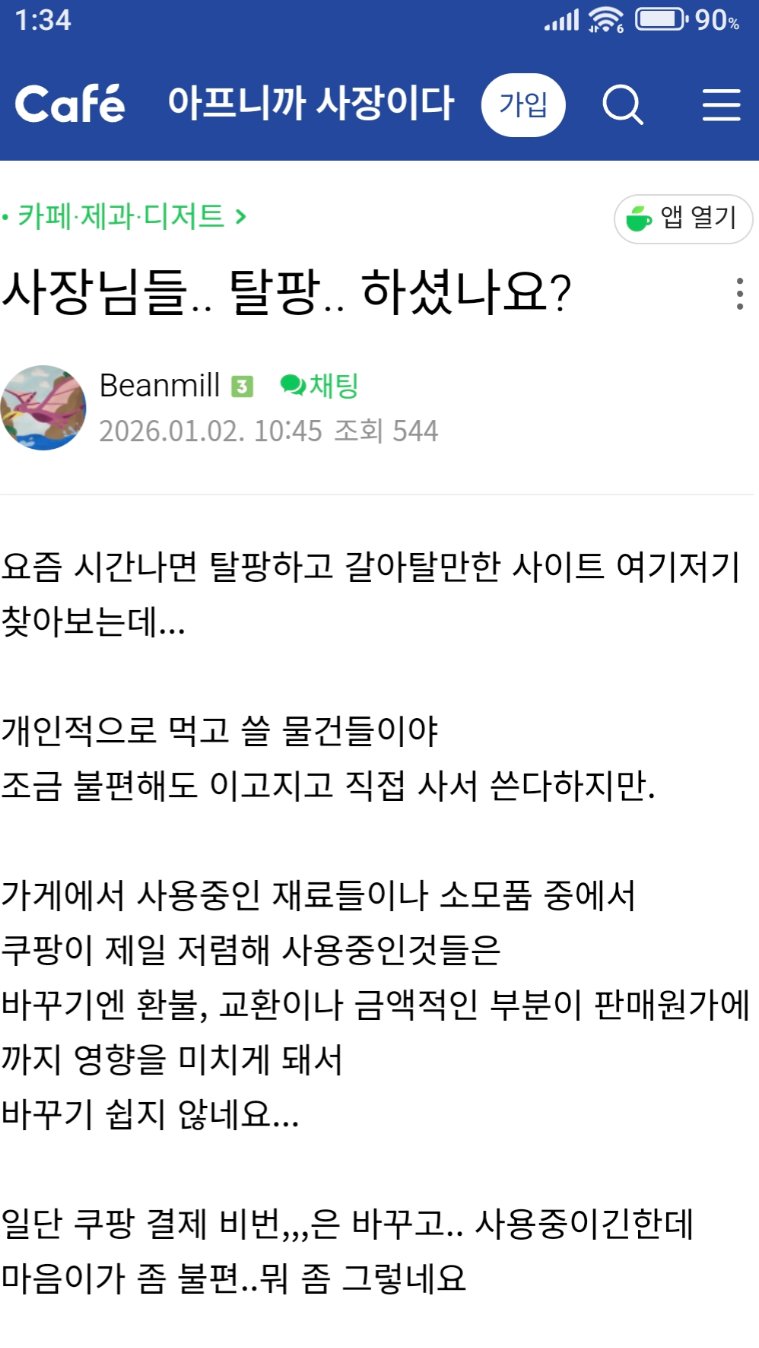Open the 아프니까 사장이다 cafe title

(x=311, y=104)
